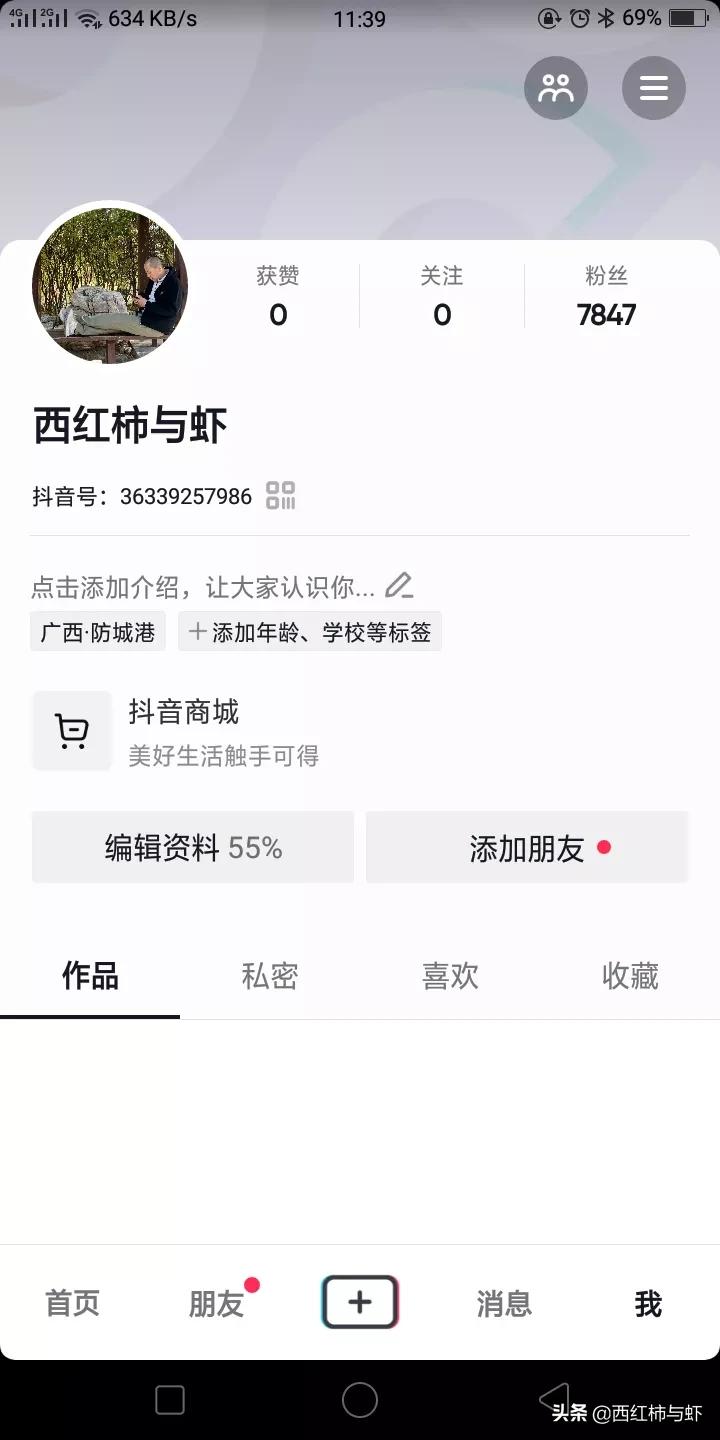Image resolution: width=720 pixels, height=1440 pixels.
Task: Select the 作品 works tab
Action: click(x=89, y=976)
